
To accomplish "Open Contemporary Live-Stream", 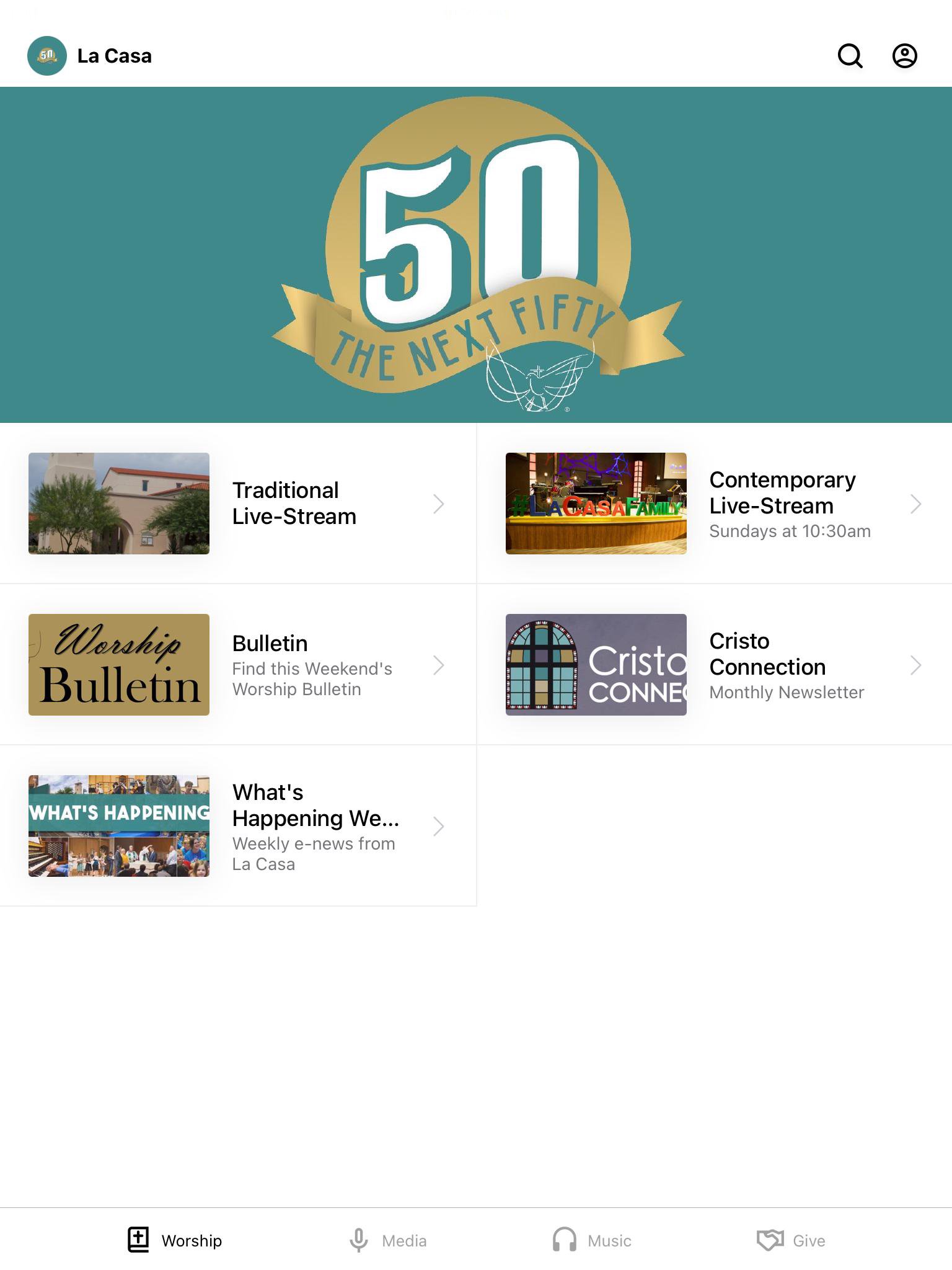I will coord(714,504).
